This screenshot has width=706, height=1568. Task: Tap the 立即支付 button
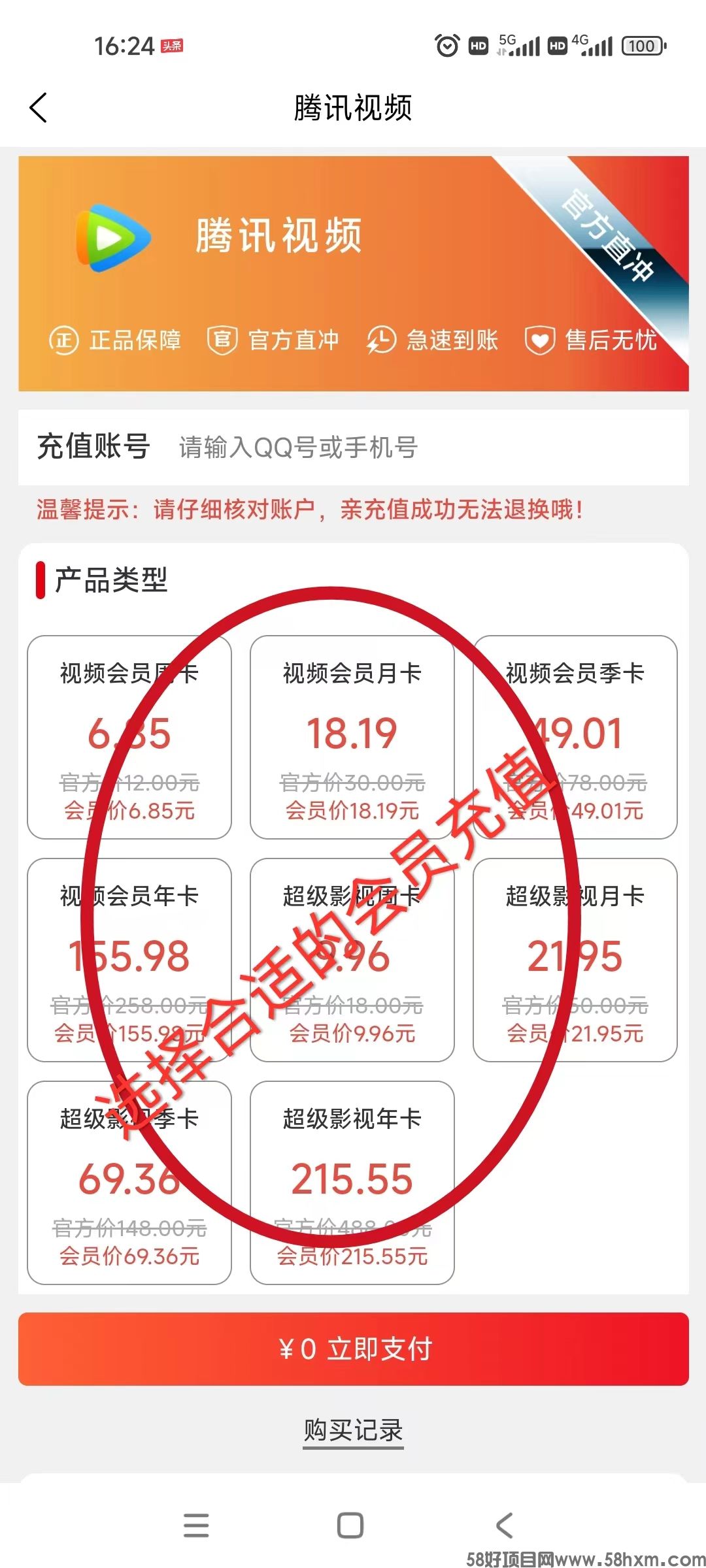pos(353,1349)
